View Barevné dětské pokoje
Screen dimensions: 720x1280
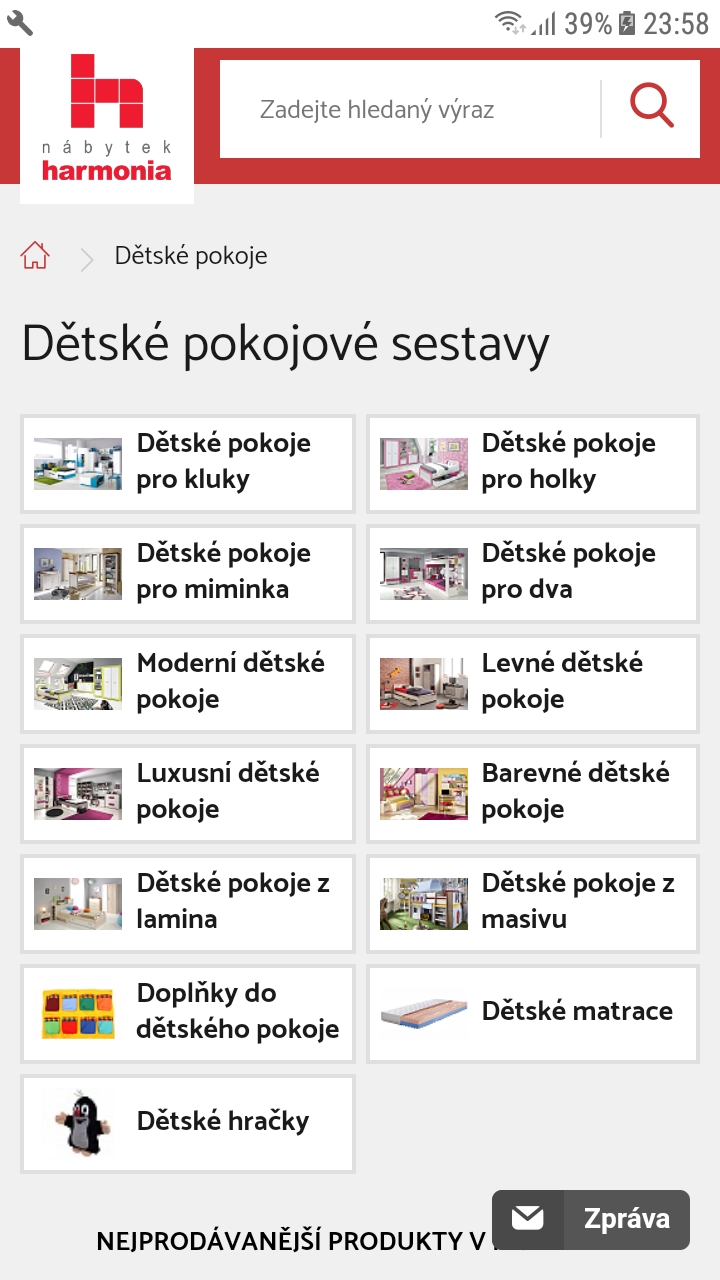533,792
